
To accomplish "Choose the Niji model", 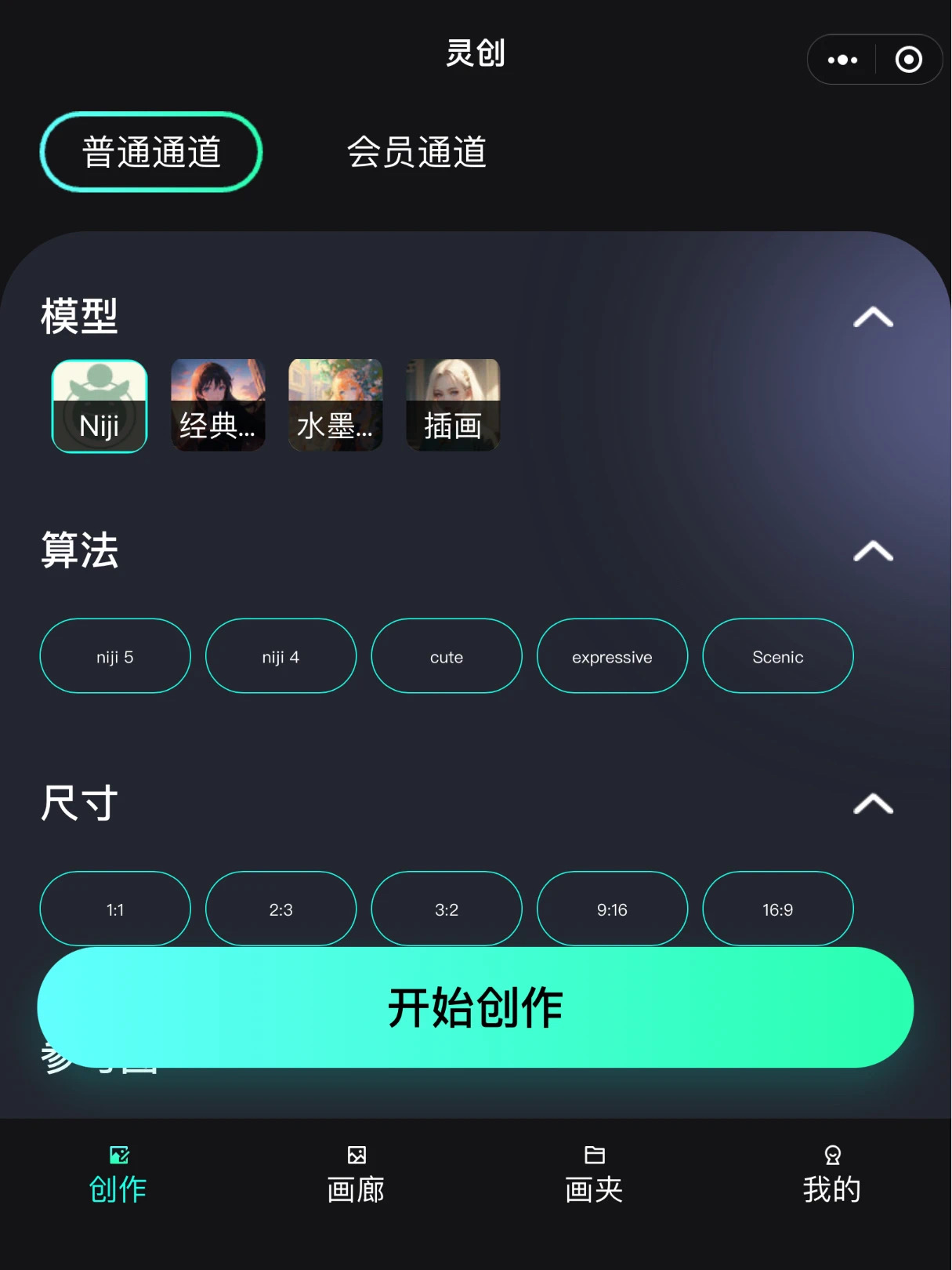I will (100, 405).
